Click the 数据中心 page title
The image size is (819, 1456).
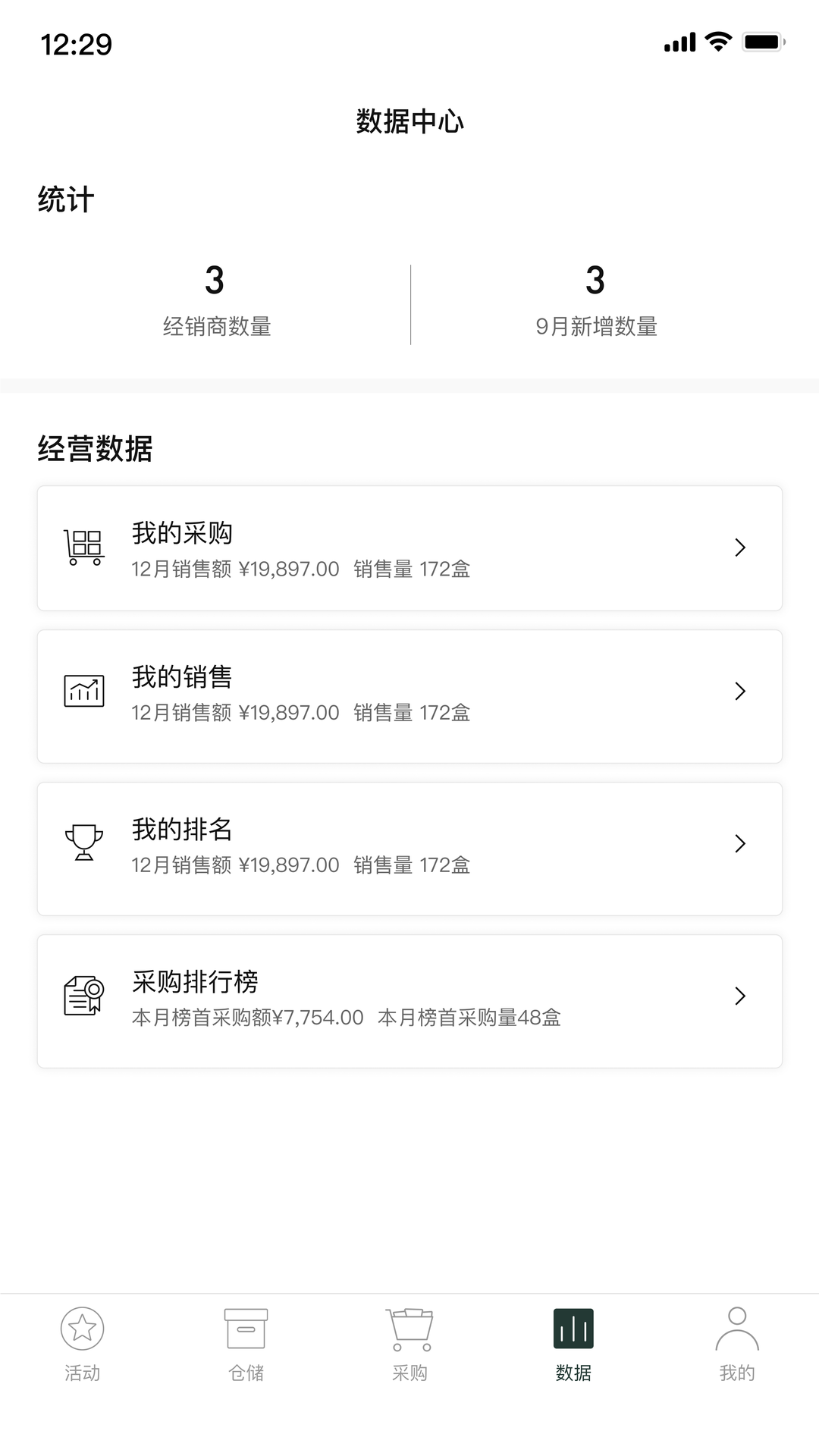(409, 120)
